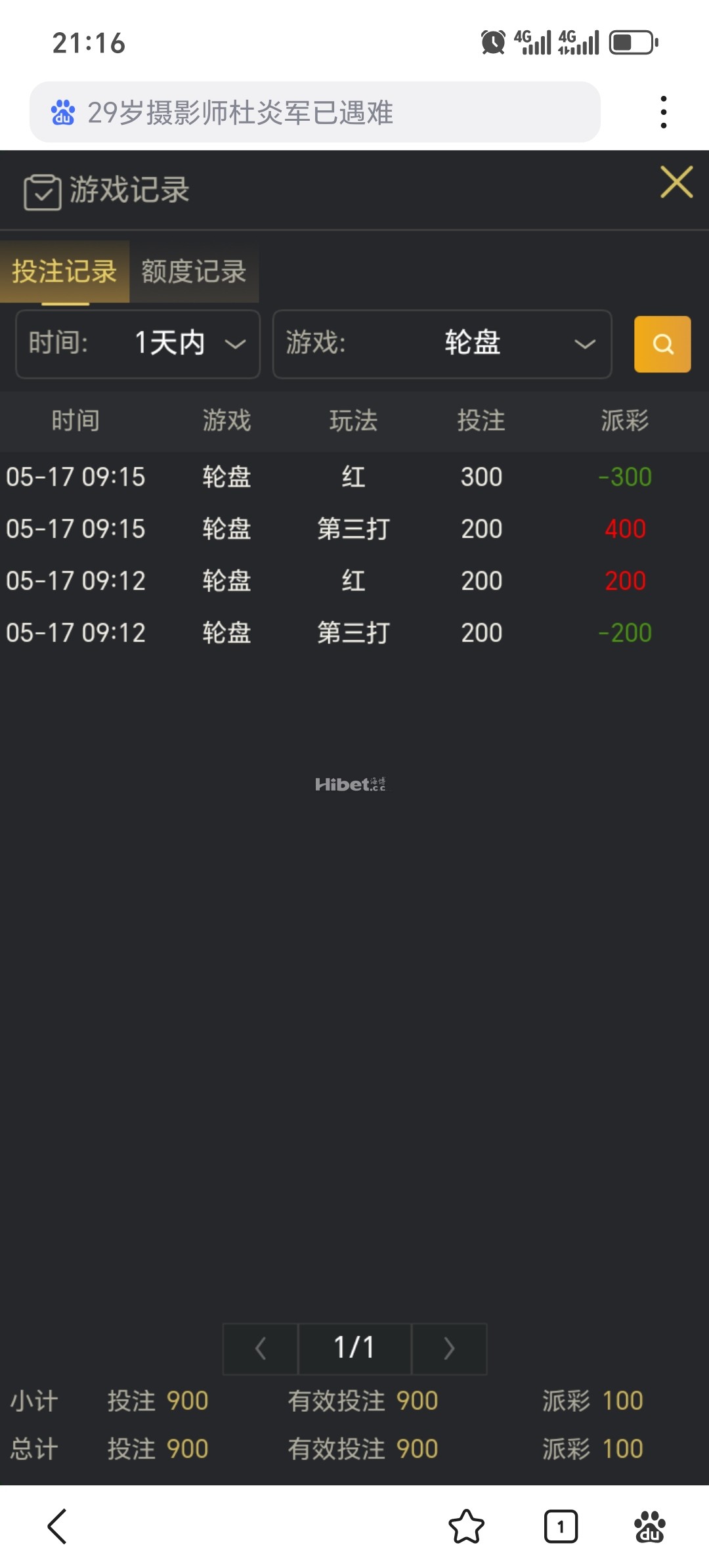709x1568 pixels.
Task: Open the Baidu app icon in search bar
Action: (64, 112)
